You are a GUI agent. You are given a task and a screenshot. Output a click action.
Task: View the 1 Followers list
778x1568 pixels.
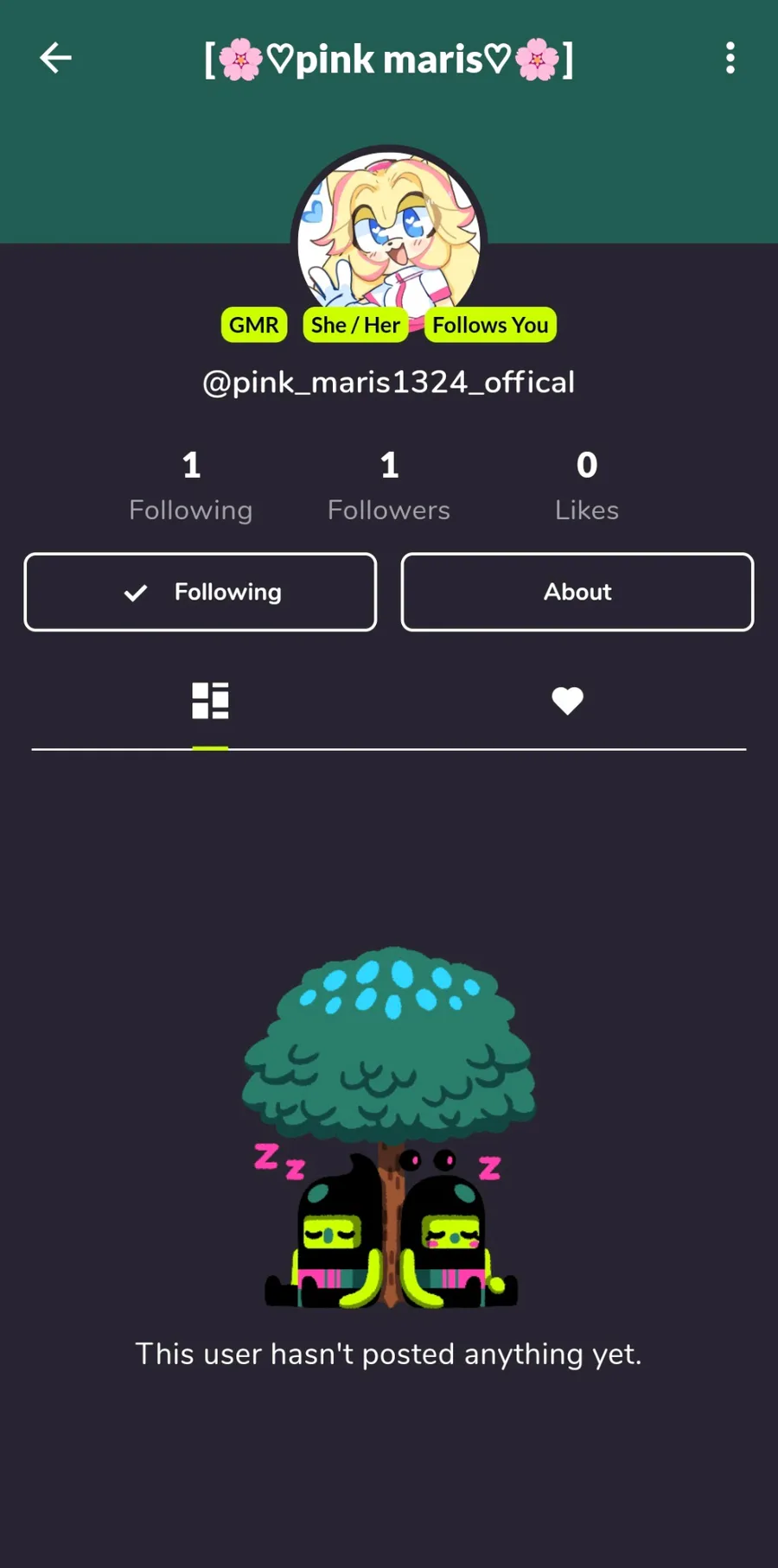click(x=389, y=486)
